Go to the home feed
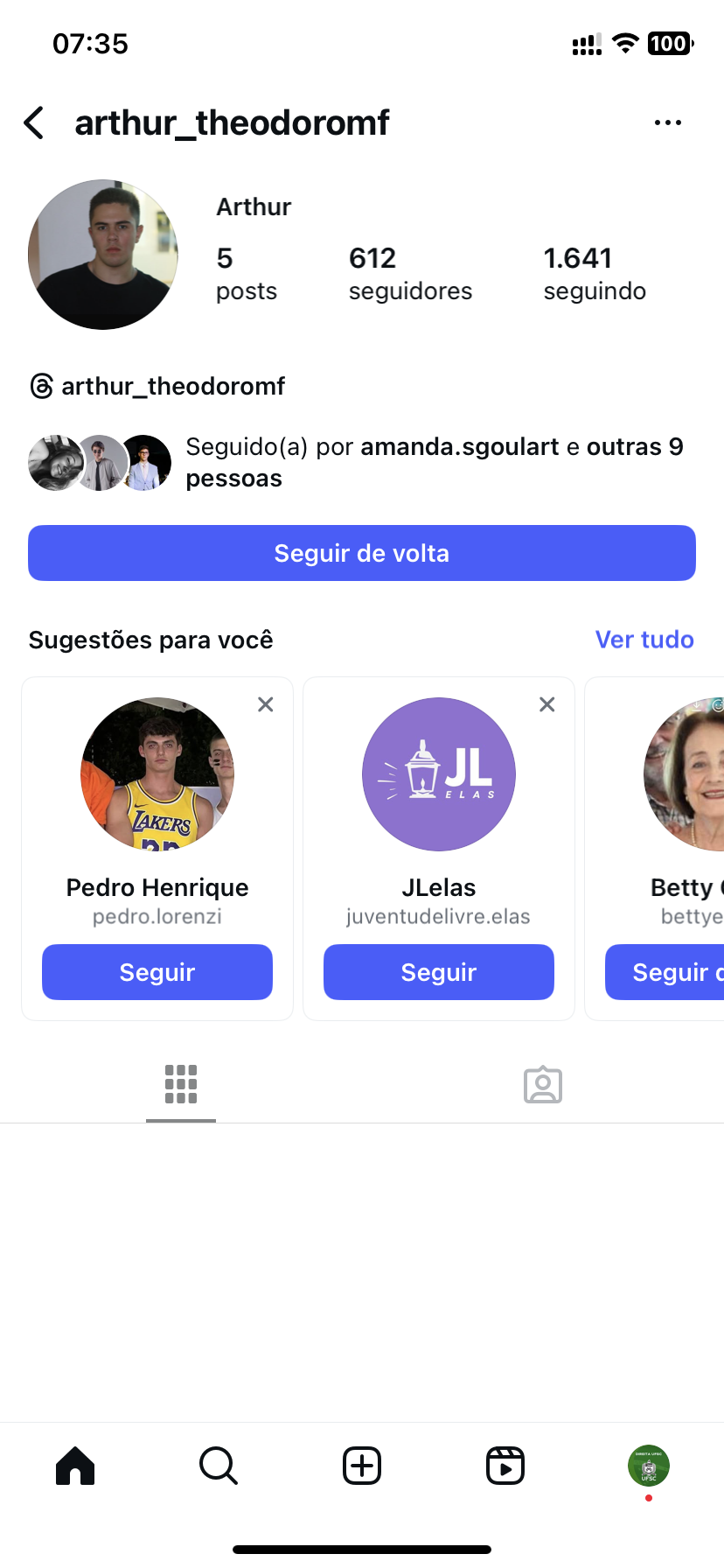This screenshot has height=1568, width=724. [x=75, y=1466]
